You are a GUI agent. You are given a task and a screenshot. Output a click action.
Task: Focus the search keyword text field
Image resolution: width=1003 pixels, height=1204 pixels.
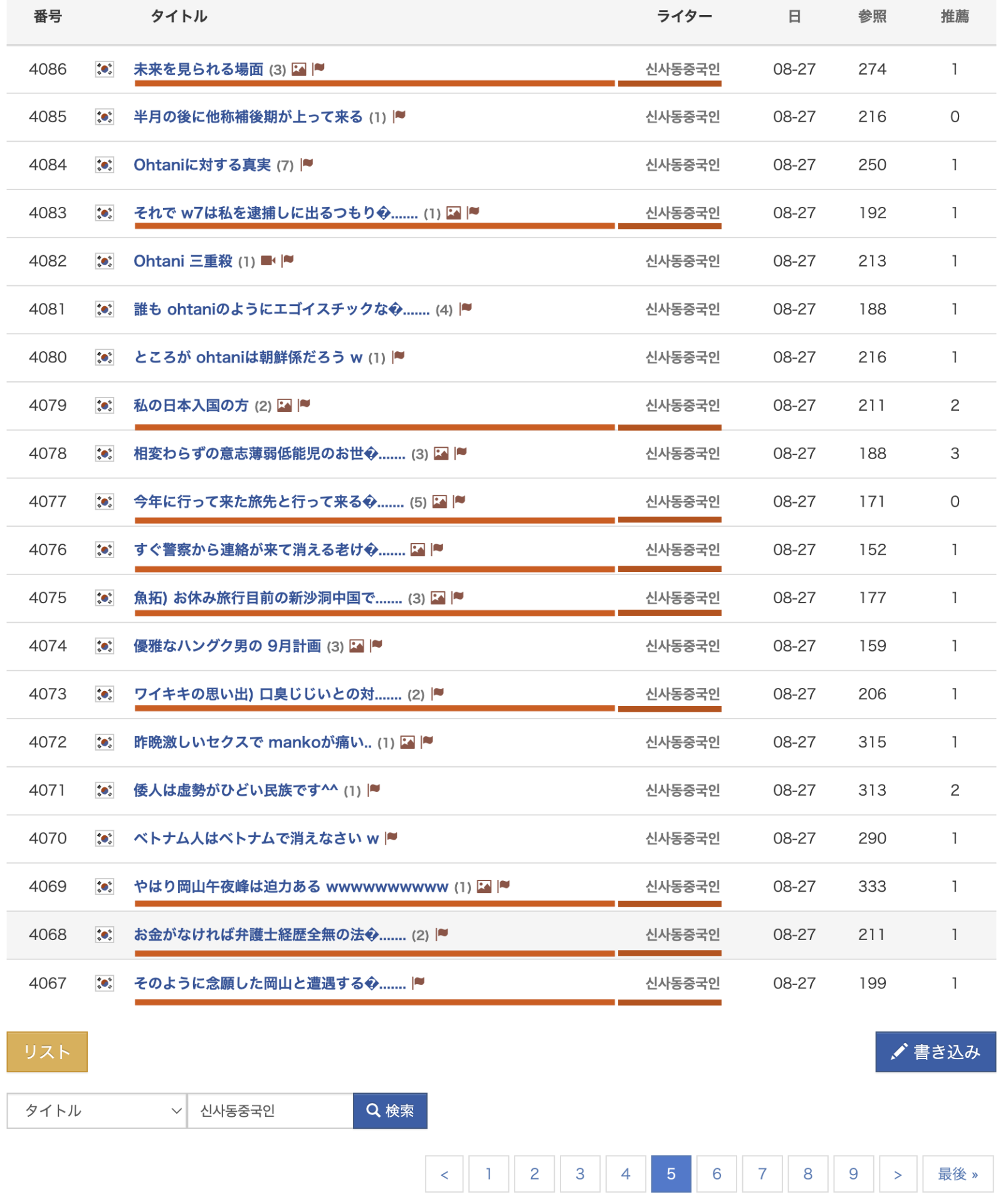270,1111
